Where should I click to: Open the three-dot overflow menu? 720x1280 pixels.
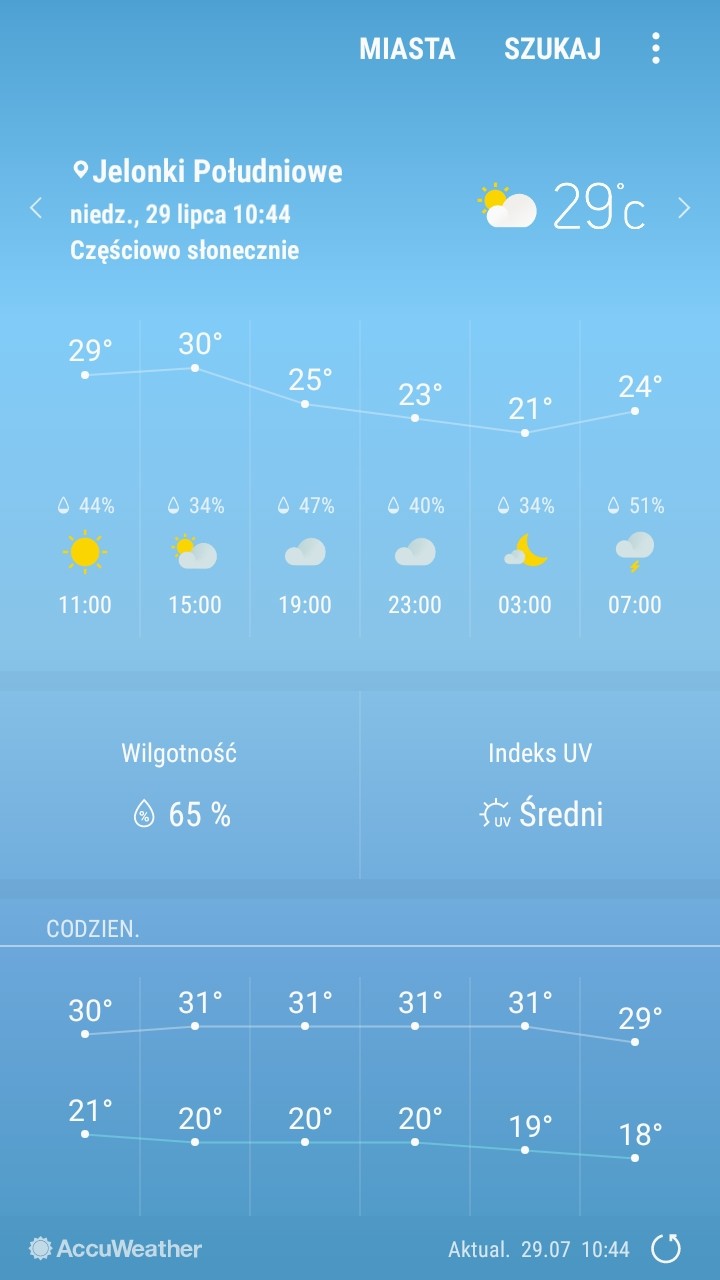point(656,48)
